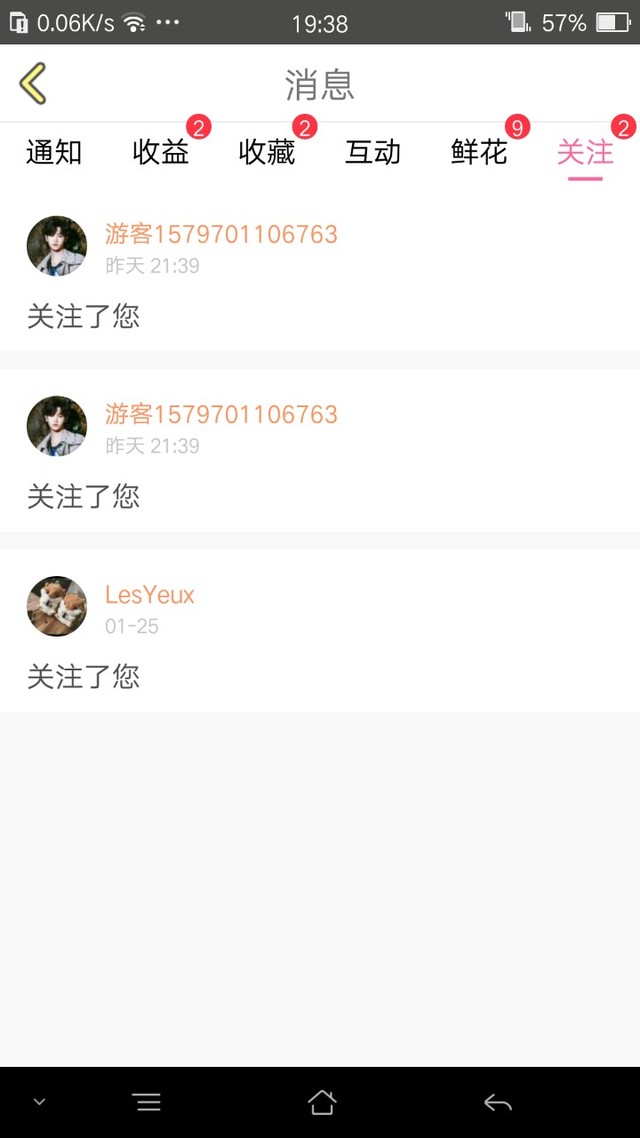This screenshot has height=1138, width=640.
Task: Tap the LesYeux username link
Action: 150,595
